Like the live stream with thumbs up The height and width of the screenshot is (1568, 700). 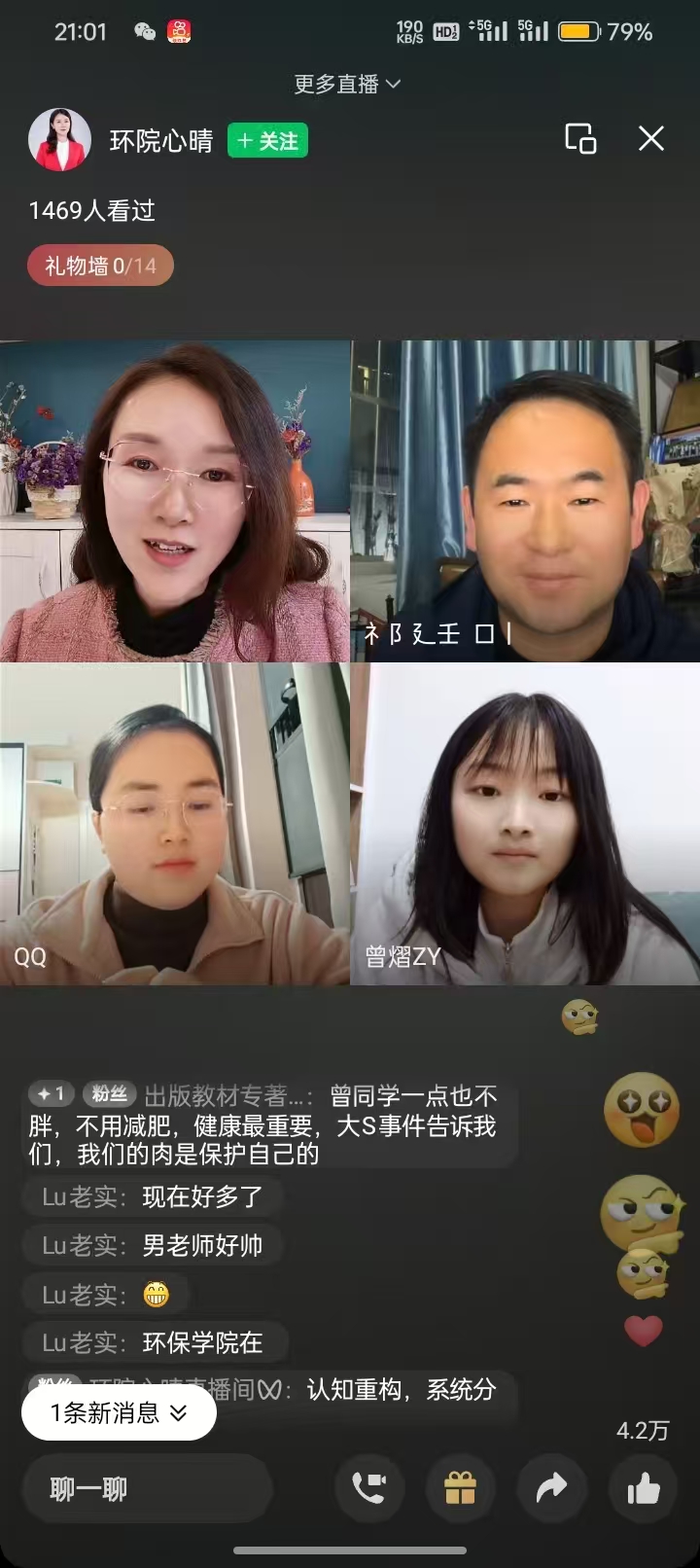pos(643,1488)
